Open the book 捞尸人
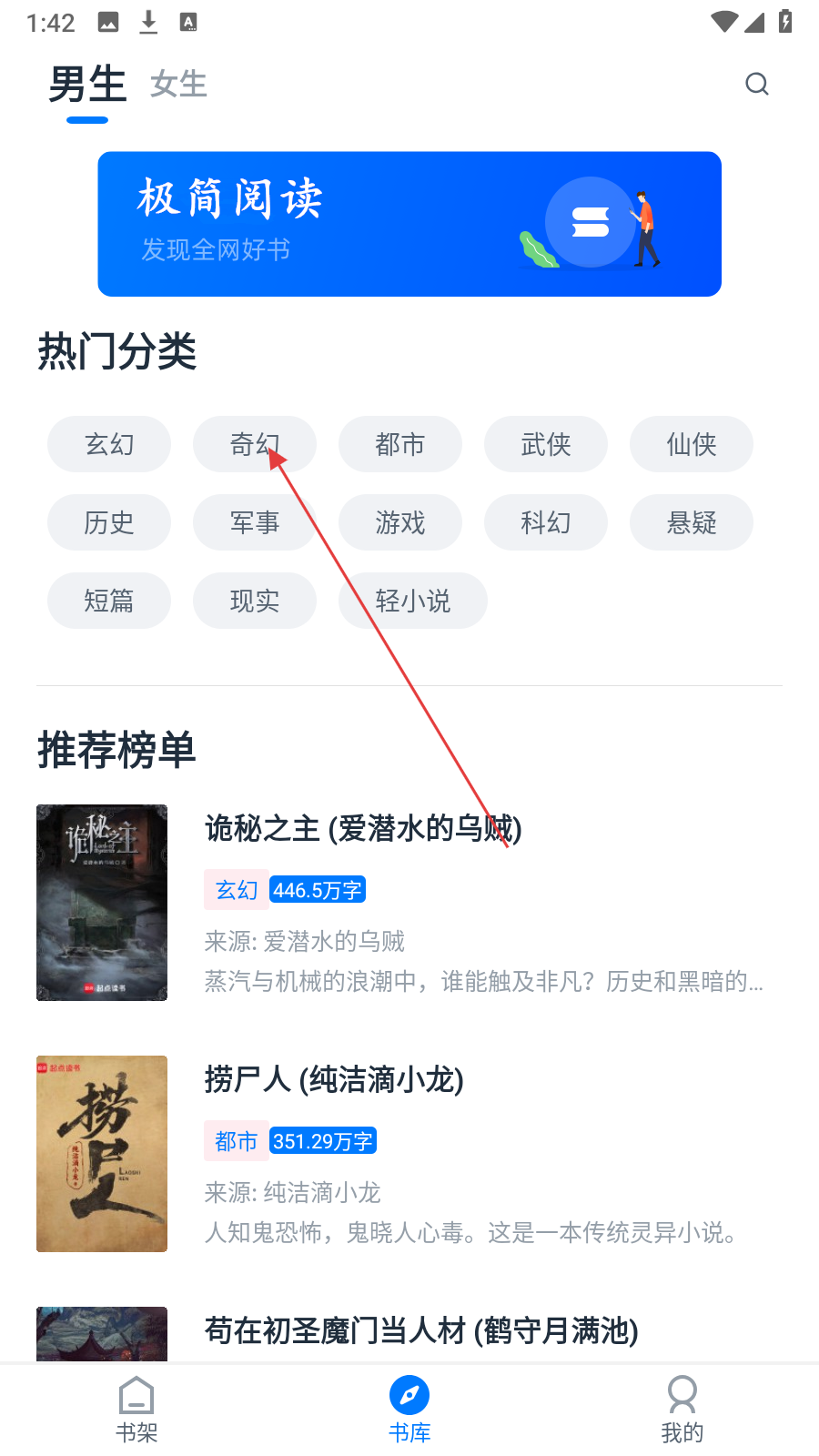 pyautogui.click(x=409, y=1154)
